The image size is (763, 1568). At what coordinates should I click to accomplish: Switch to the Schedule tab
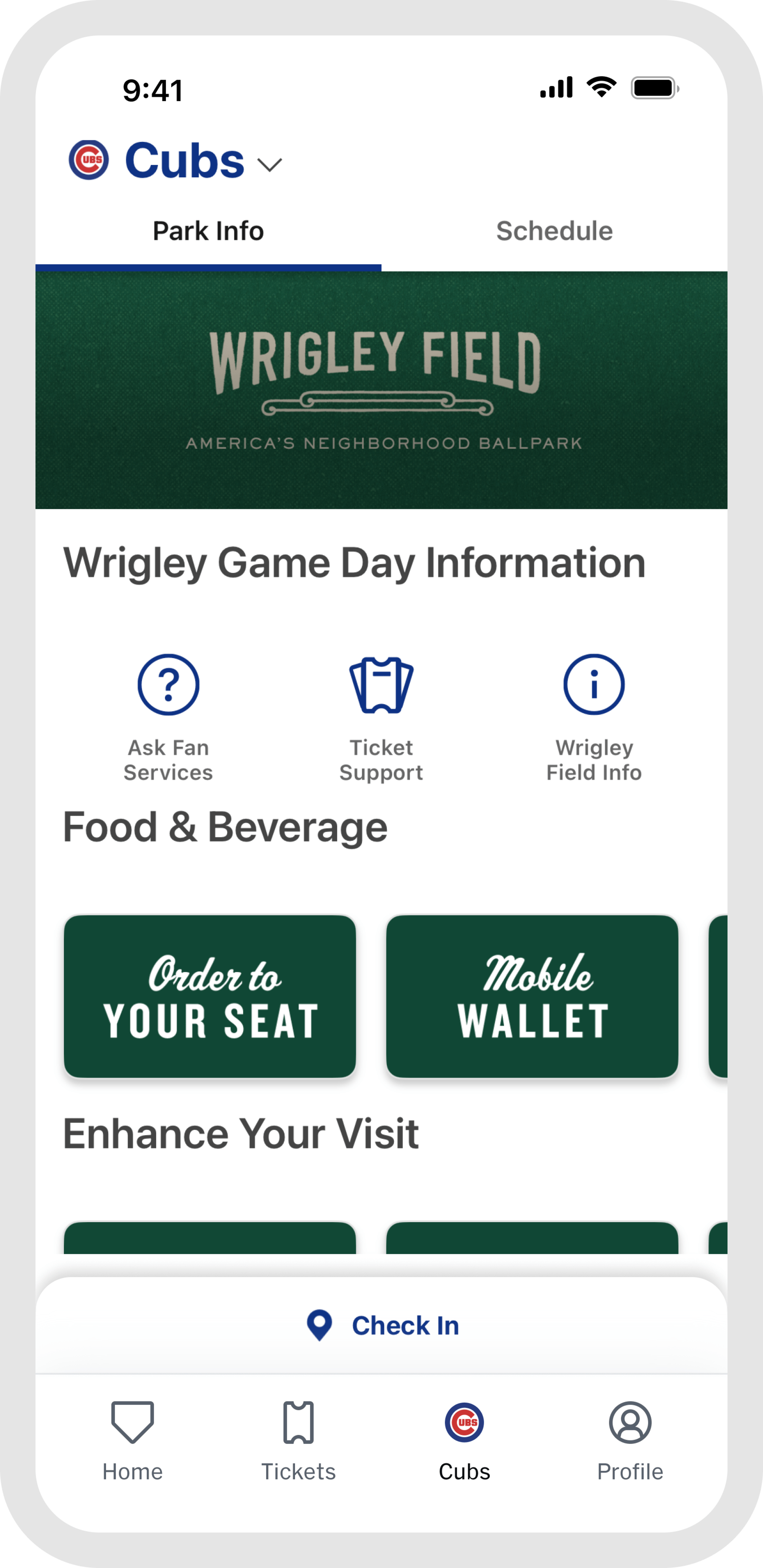[554, 231]
